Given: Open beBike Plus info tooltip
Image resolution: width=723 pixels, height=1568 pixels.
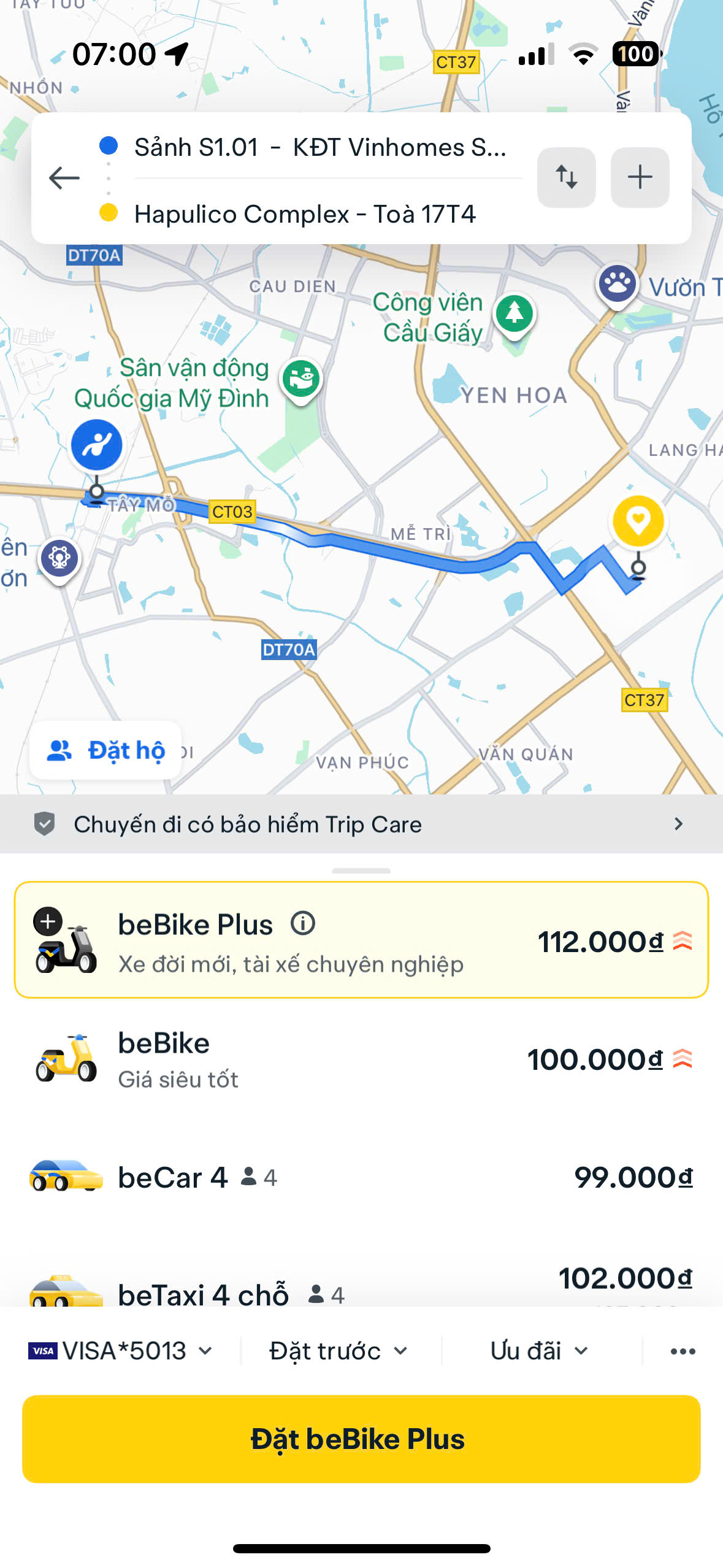Looking at the screenshot, I should [x=302, y=924].
